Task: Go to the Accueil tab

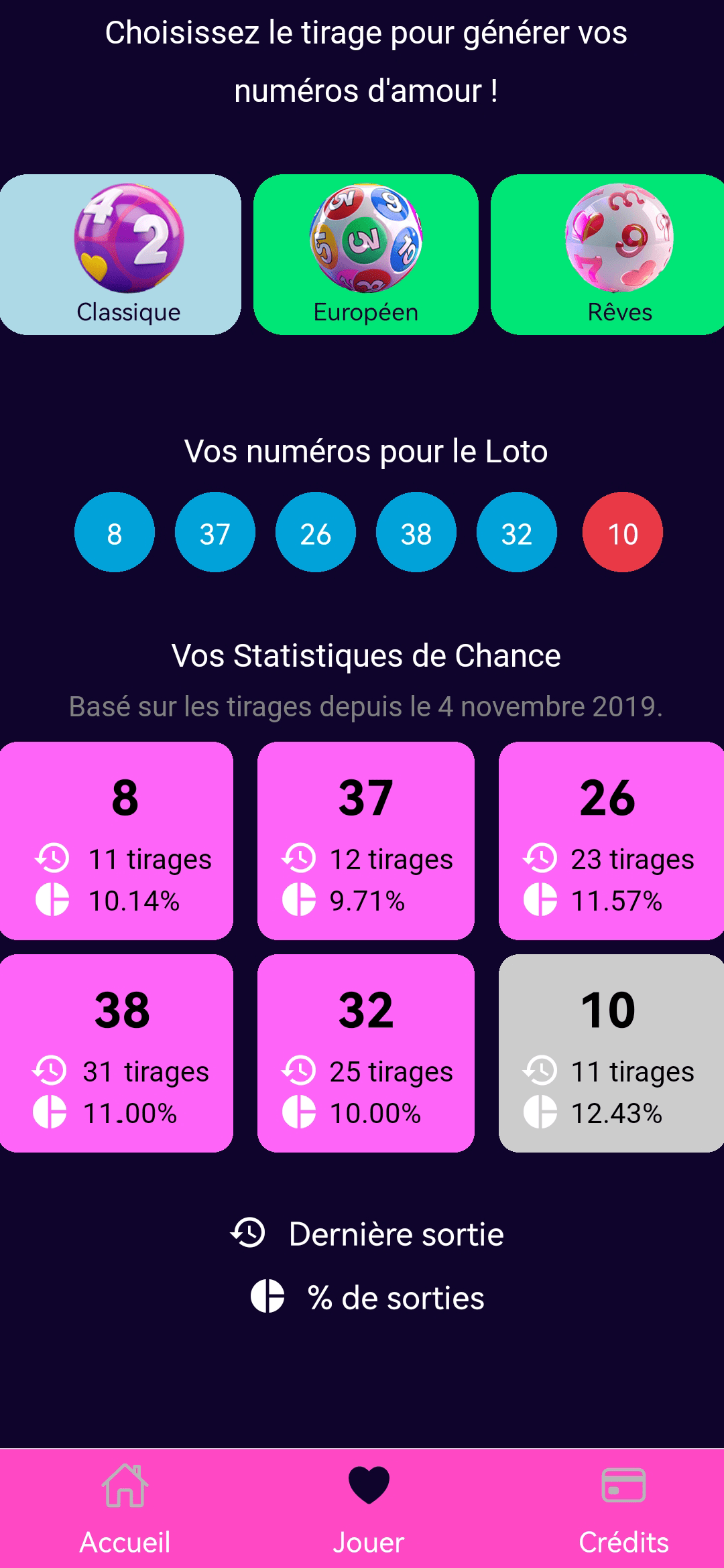Action: click(x=125, y=1509)
